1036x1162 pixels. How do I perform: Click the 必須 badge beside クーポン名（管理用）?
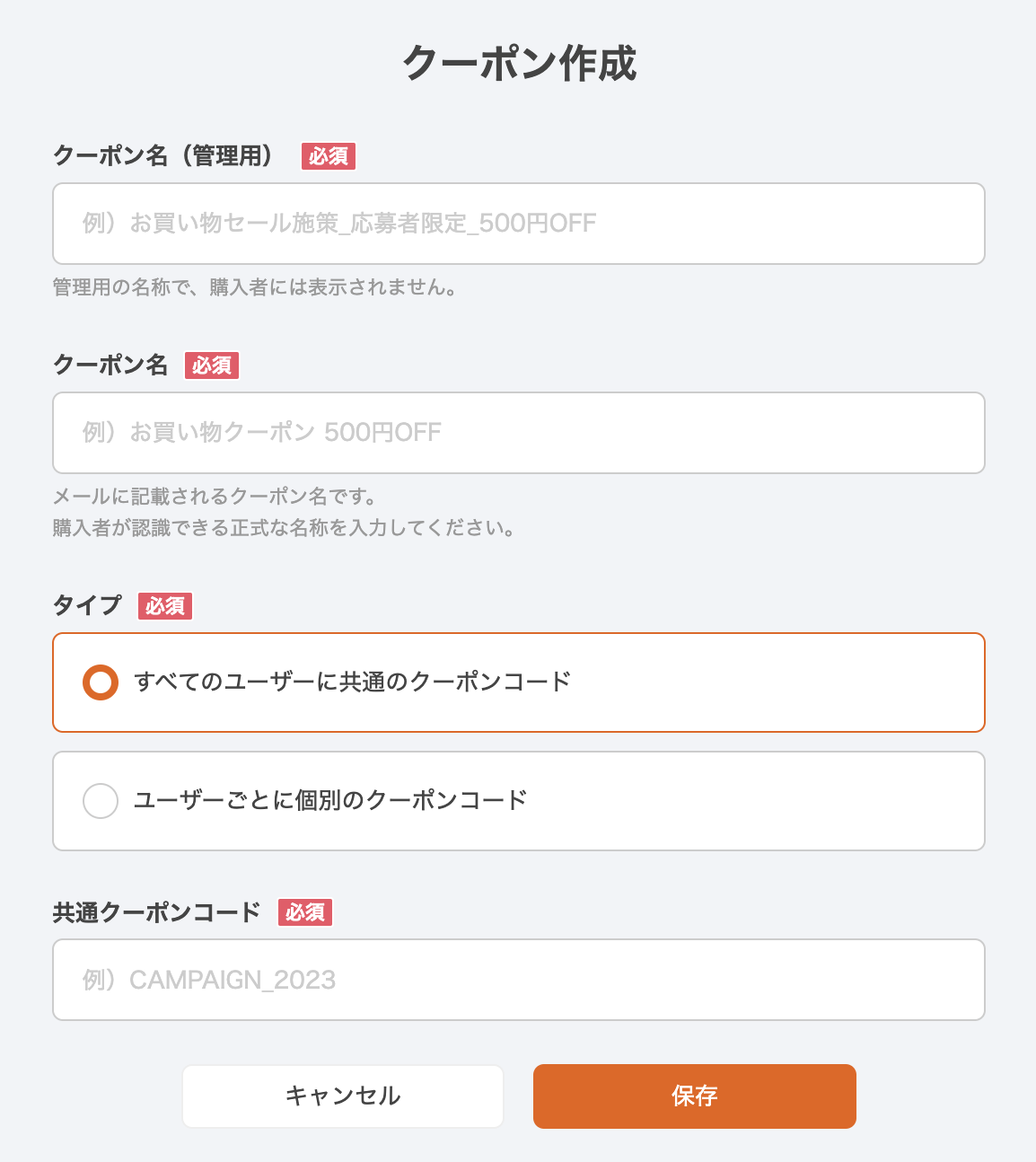(328, 155)
